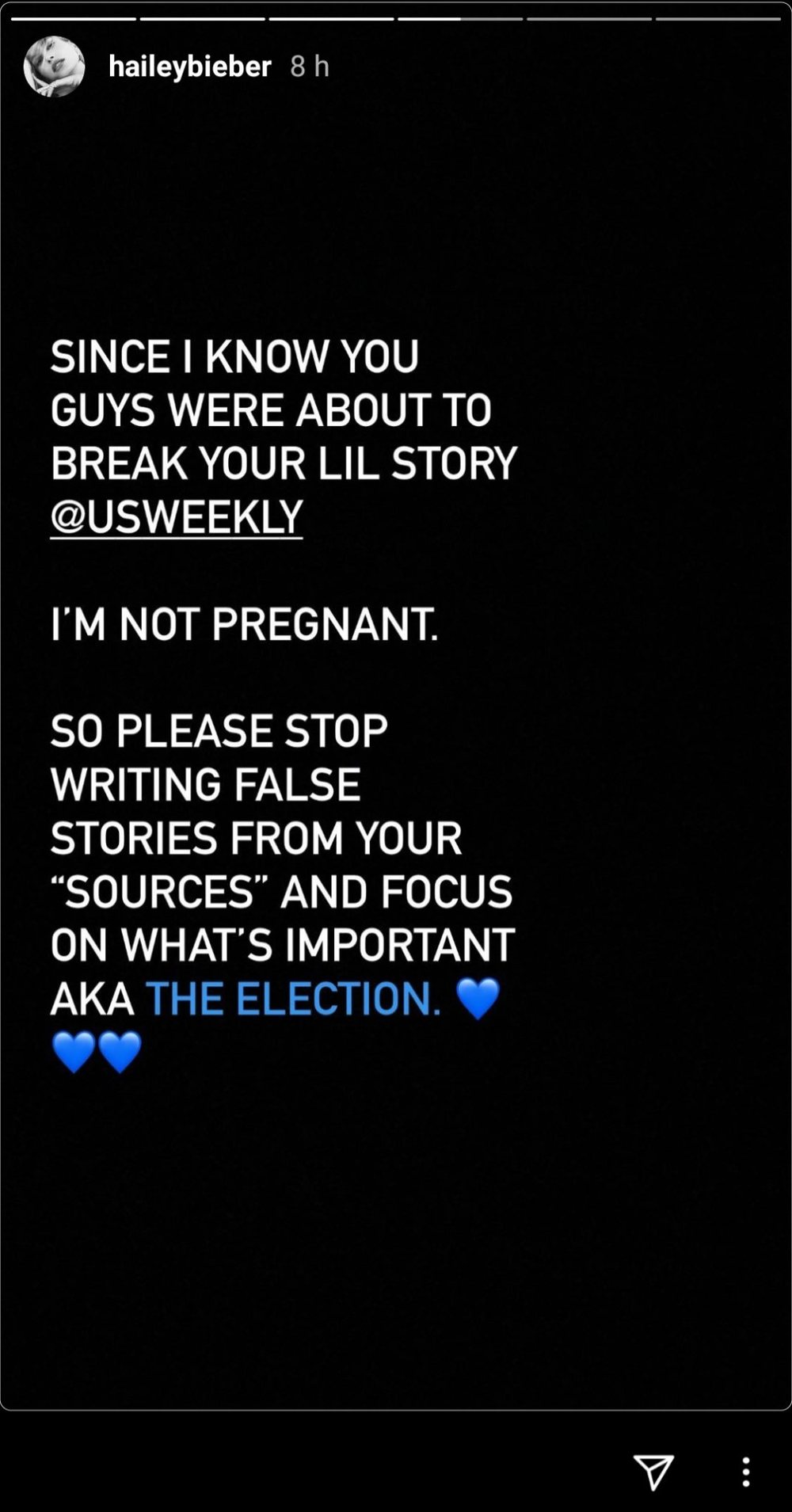Open the @USWEEKLY mention
This screenshot has width=792, height=1512.
(177, 516)
